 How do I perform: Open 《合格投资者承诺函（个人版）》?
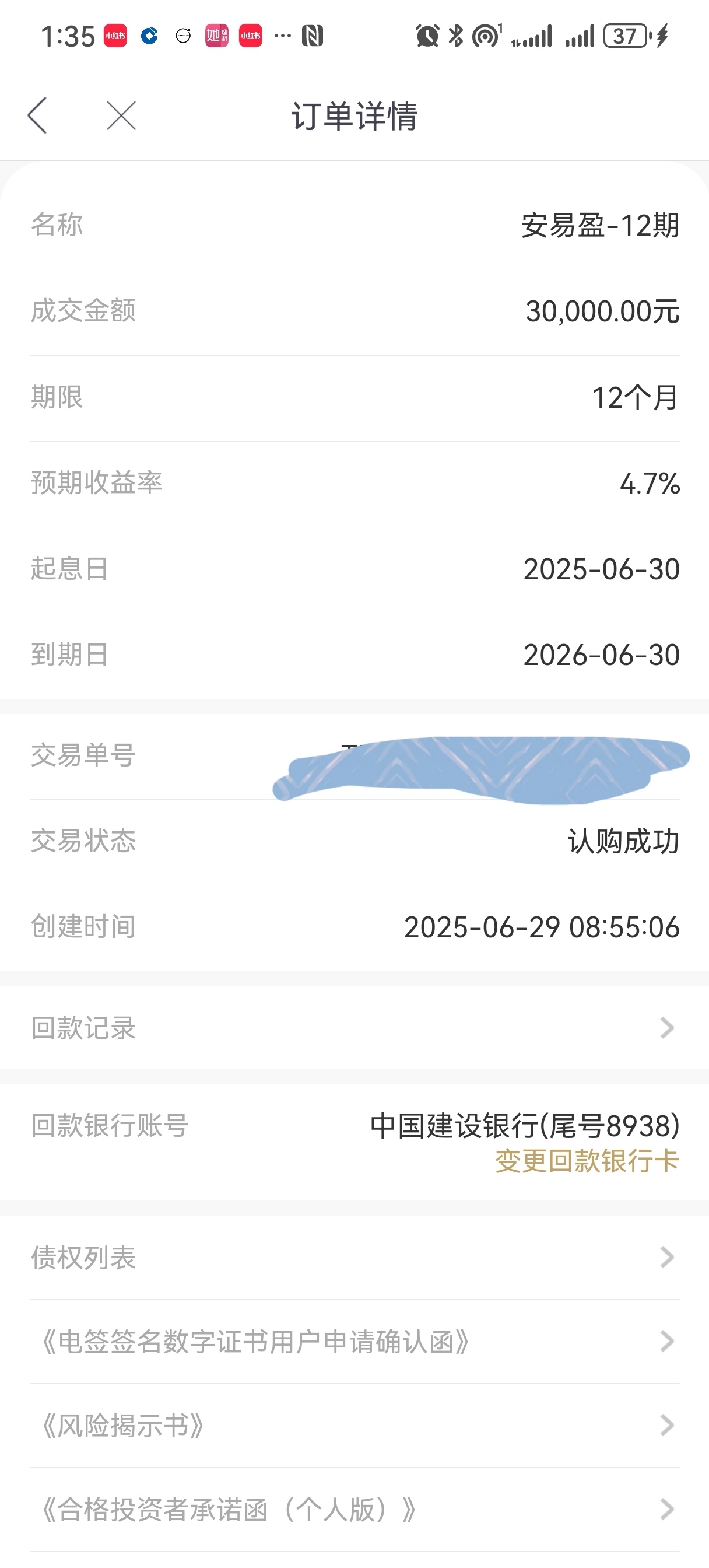[x=354, y=1510]
